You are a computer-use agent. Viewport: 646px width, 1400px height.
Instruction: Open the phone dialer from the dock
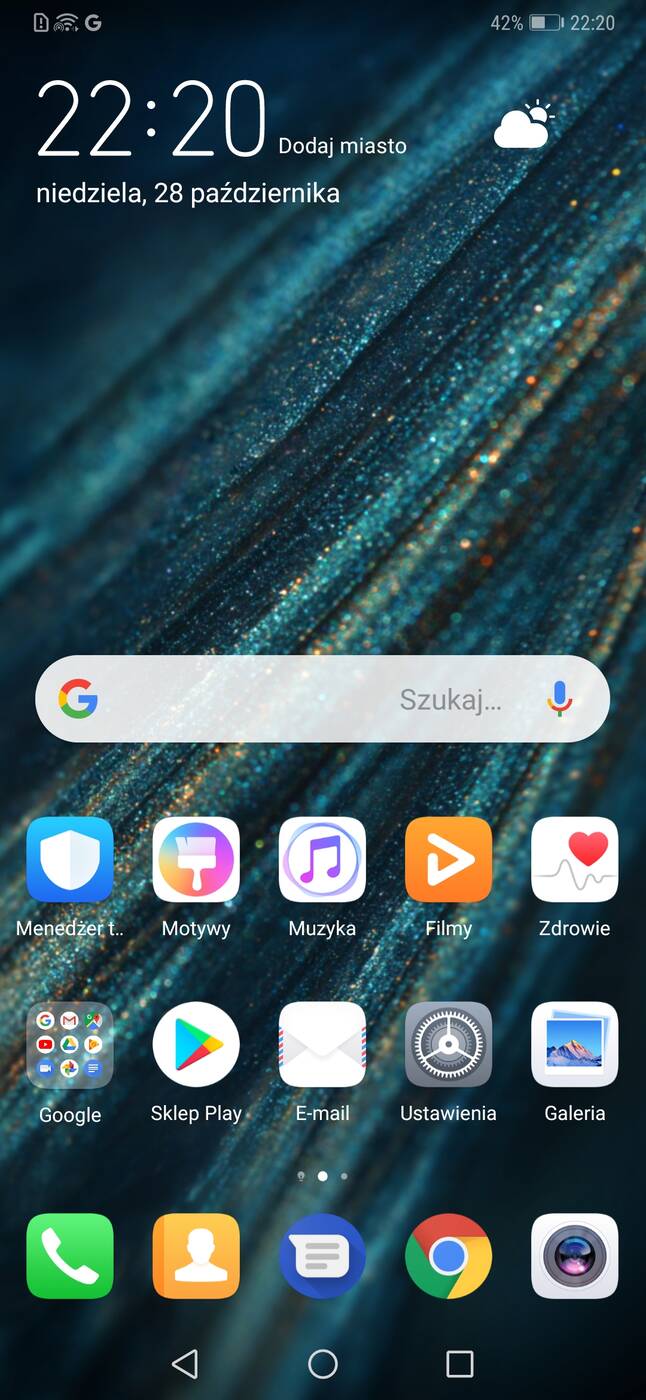(70, 1256)
